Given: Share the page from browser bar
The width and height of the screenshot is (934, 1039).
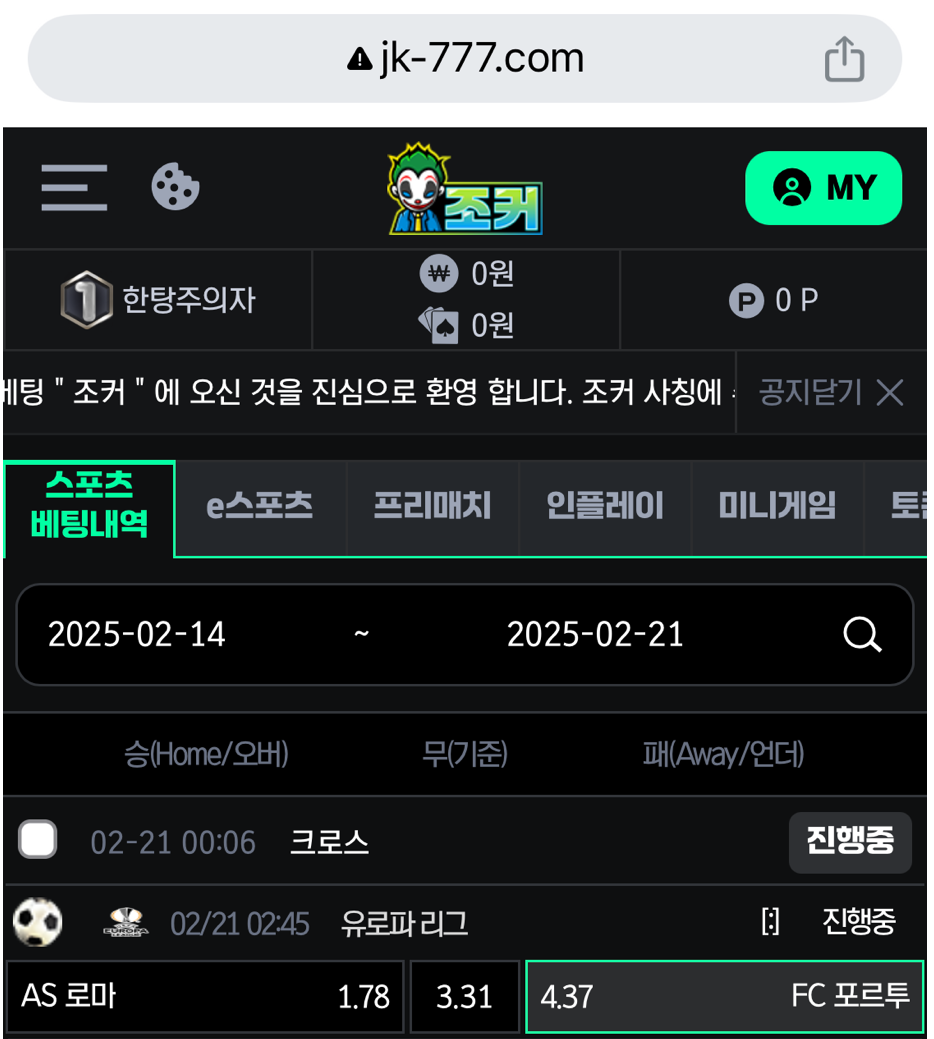Looking at the screenshot, I should pyautogui.click(x=843, y=59).
